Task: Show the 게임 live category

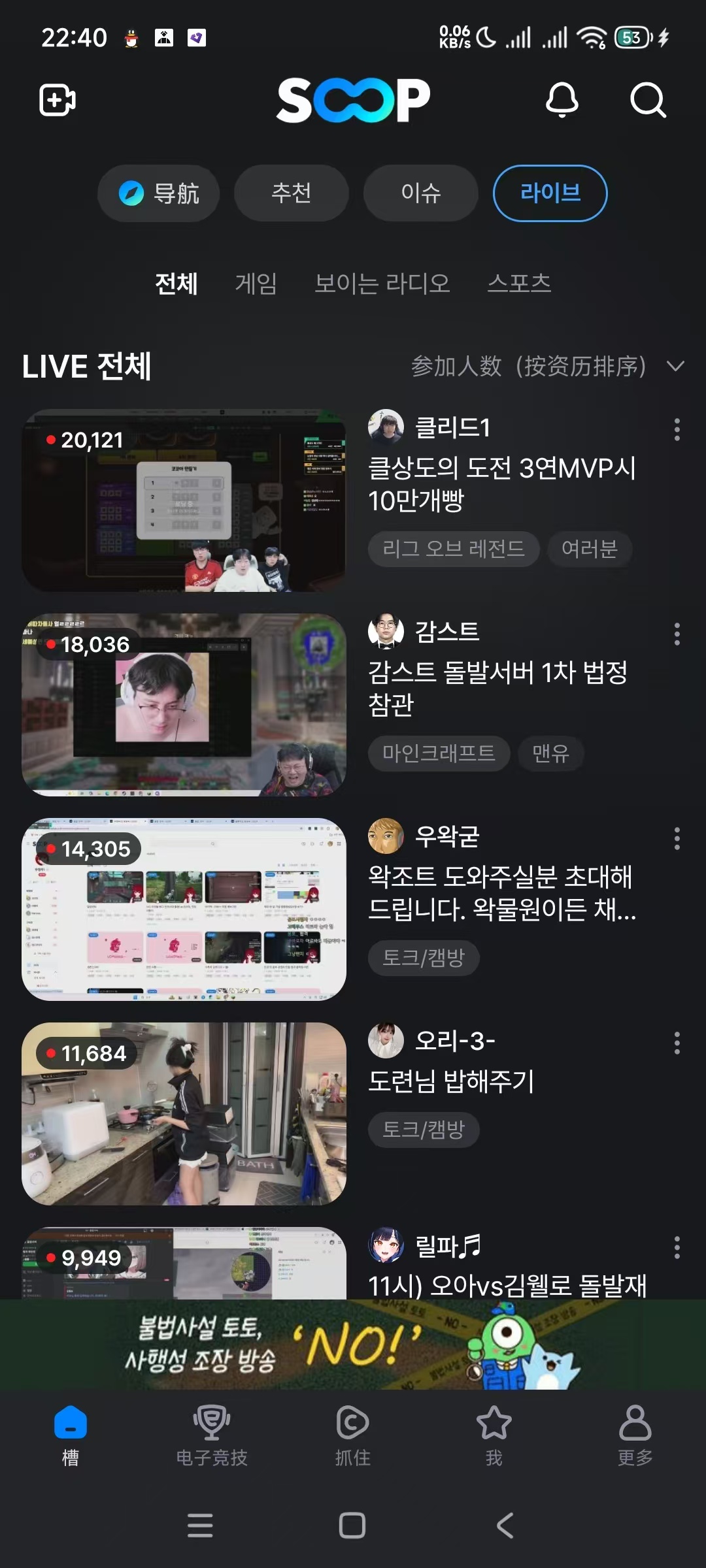Action: coord(256,284)
